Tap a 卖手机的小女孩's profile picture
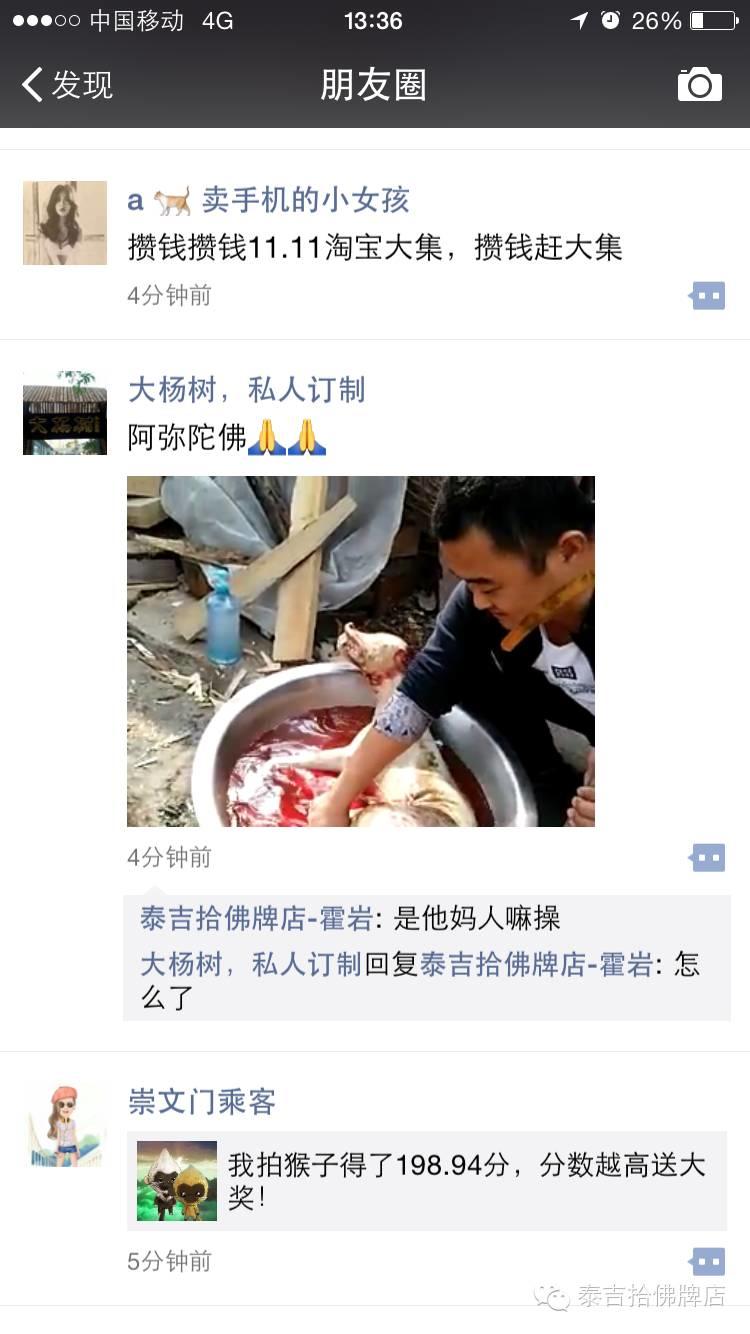Screen dimensions: 750x1334 tap(64, 223)
